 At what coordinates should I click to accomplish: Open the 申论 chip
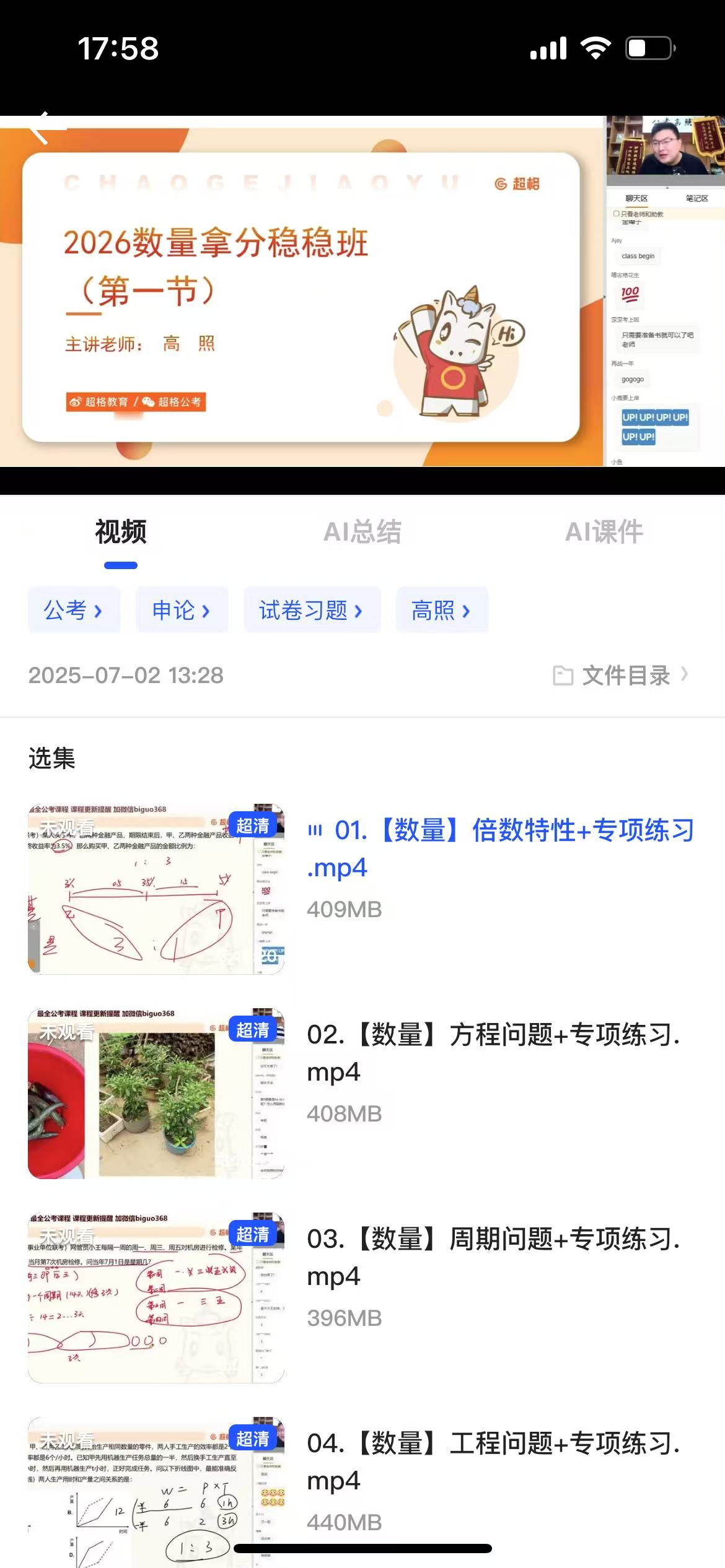point(182,611)
